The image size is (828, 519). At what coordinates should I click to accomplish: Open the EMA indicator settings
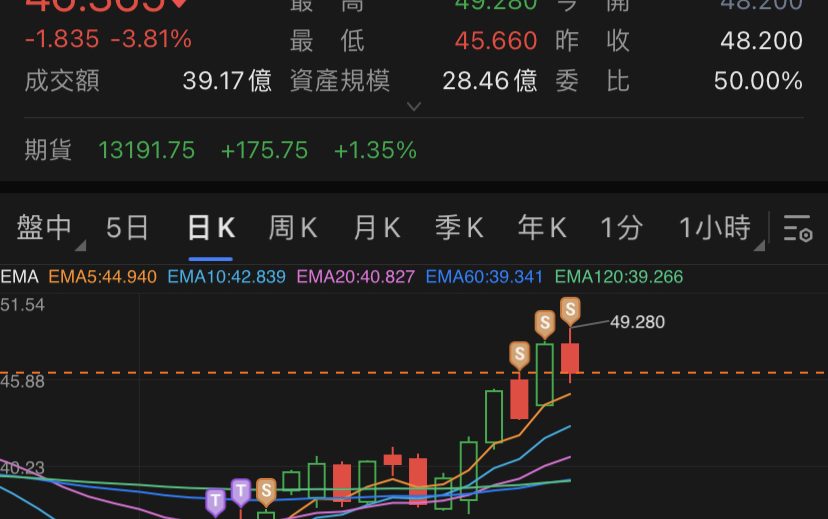(x=19, y=277)
